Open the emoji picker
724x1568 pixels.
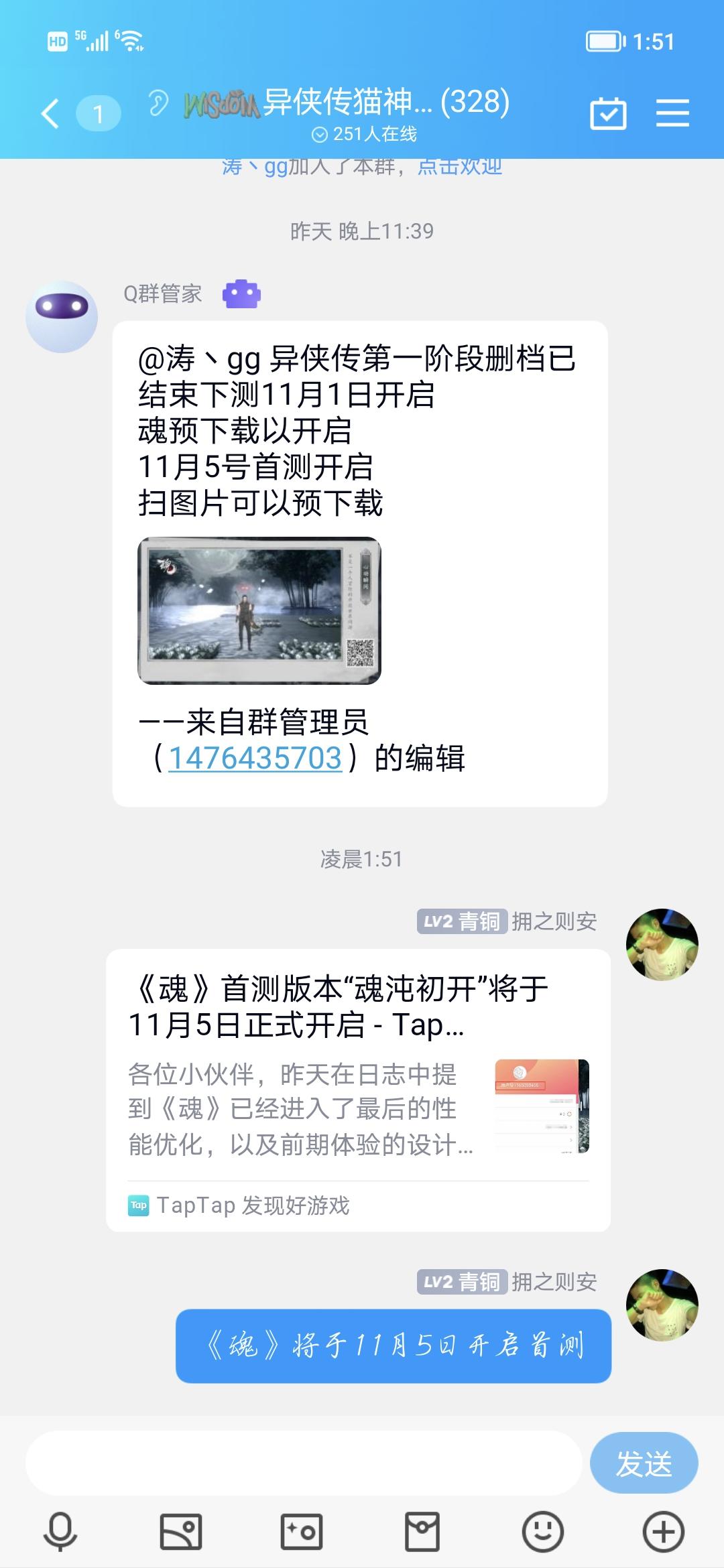click(543, 1532)
